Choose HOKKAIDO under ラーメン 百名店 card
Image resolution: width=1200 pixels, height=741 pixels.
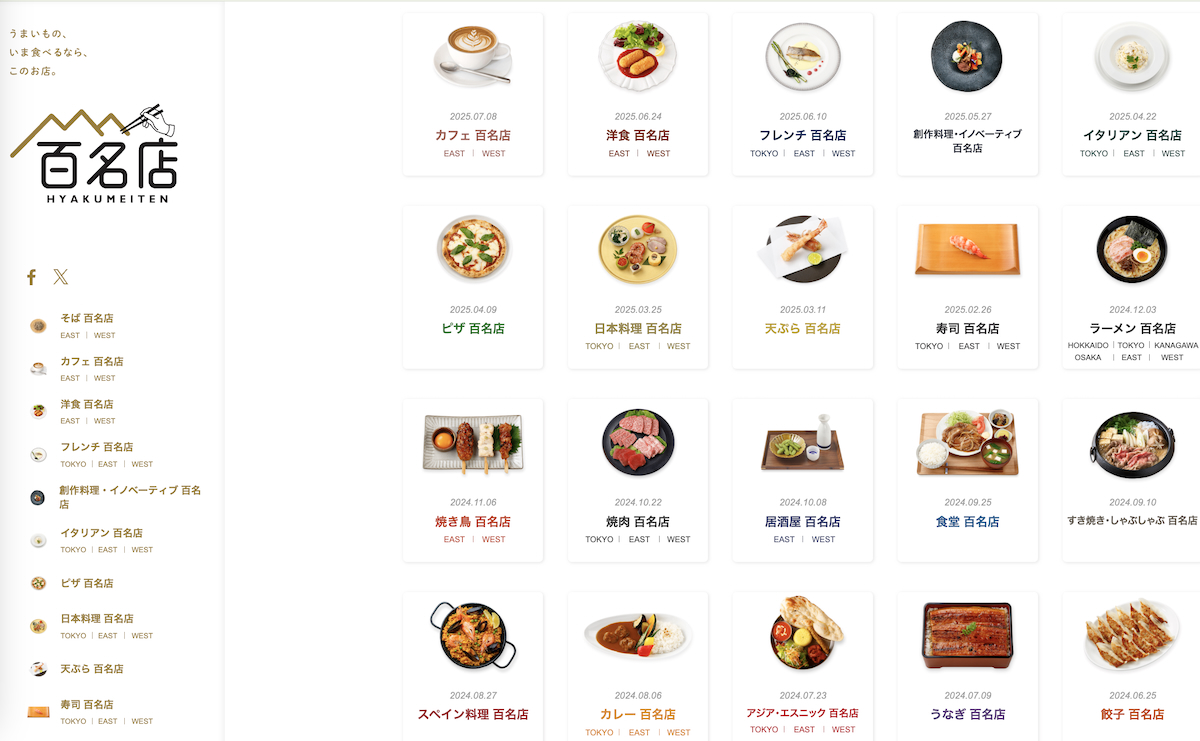coord(1088,346)
